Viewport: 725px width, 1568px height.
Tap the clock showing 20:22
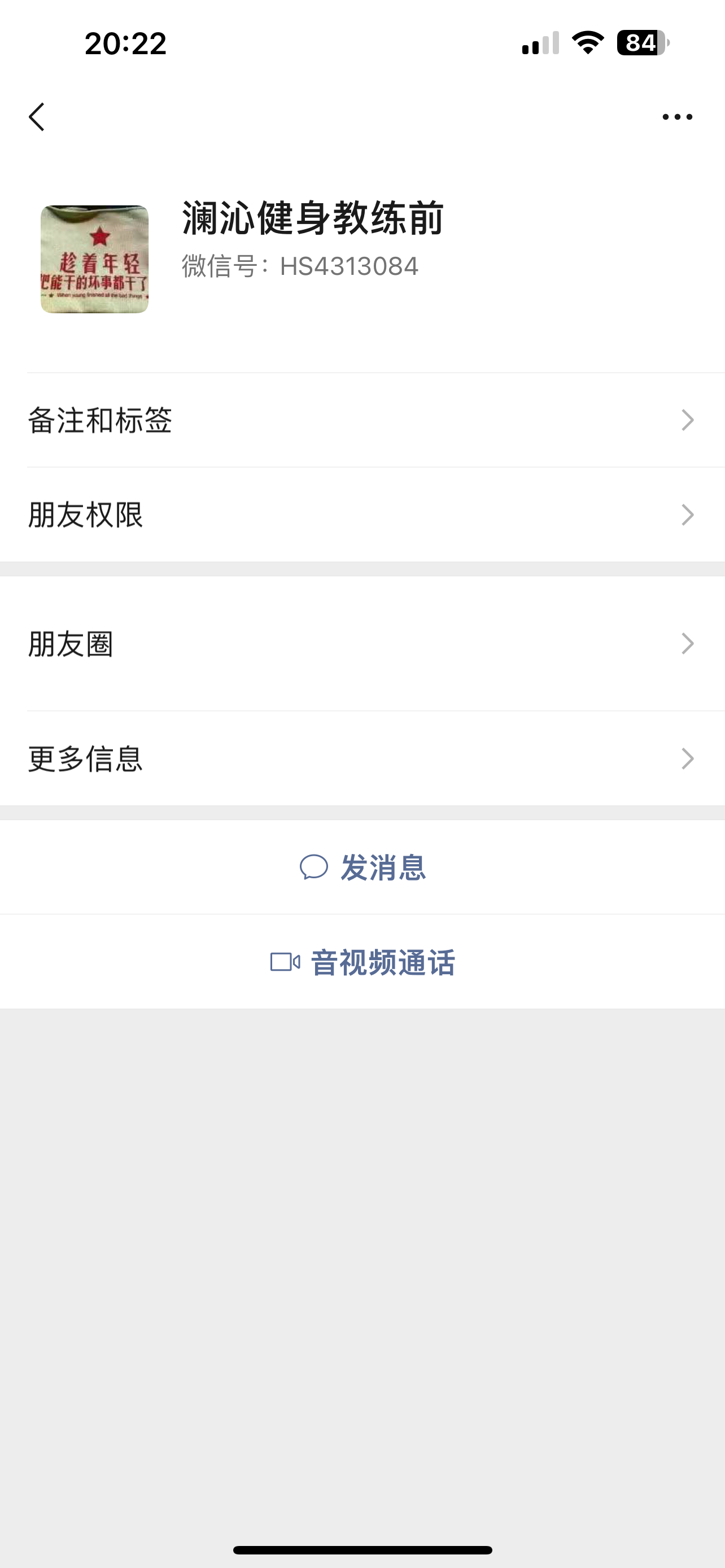[125, 43]
